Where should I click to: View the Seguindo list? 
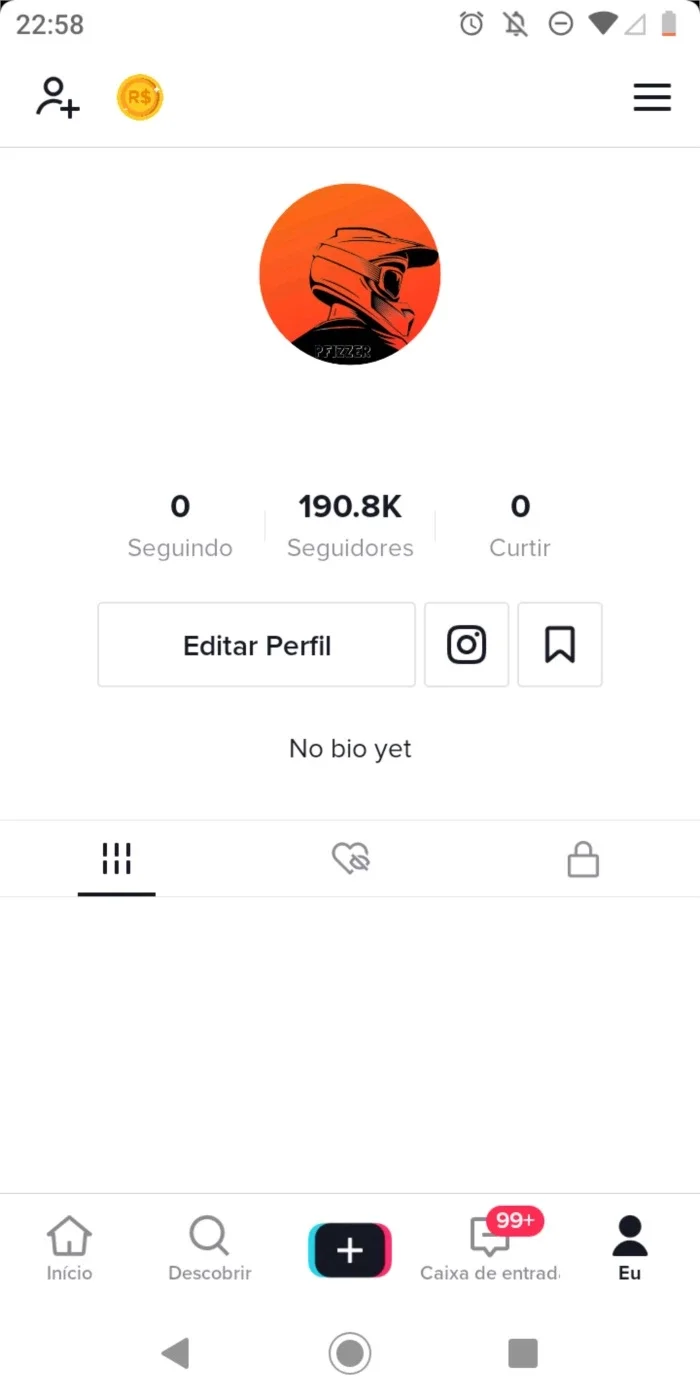click(180, 525)
